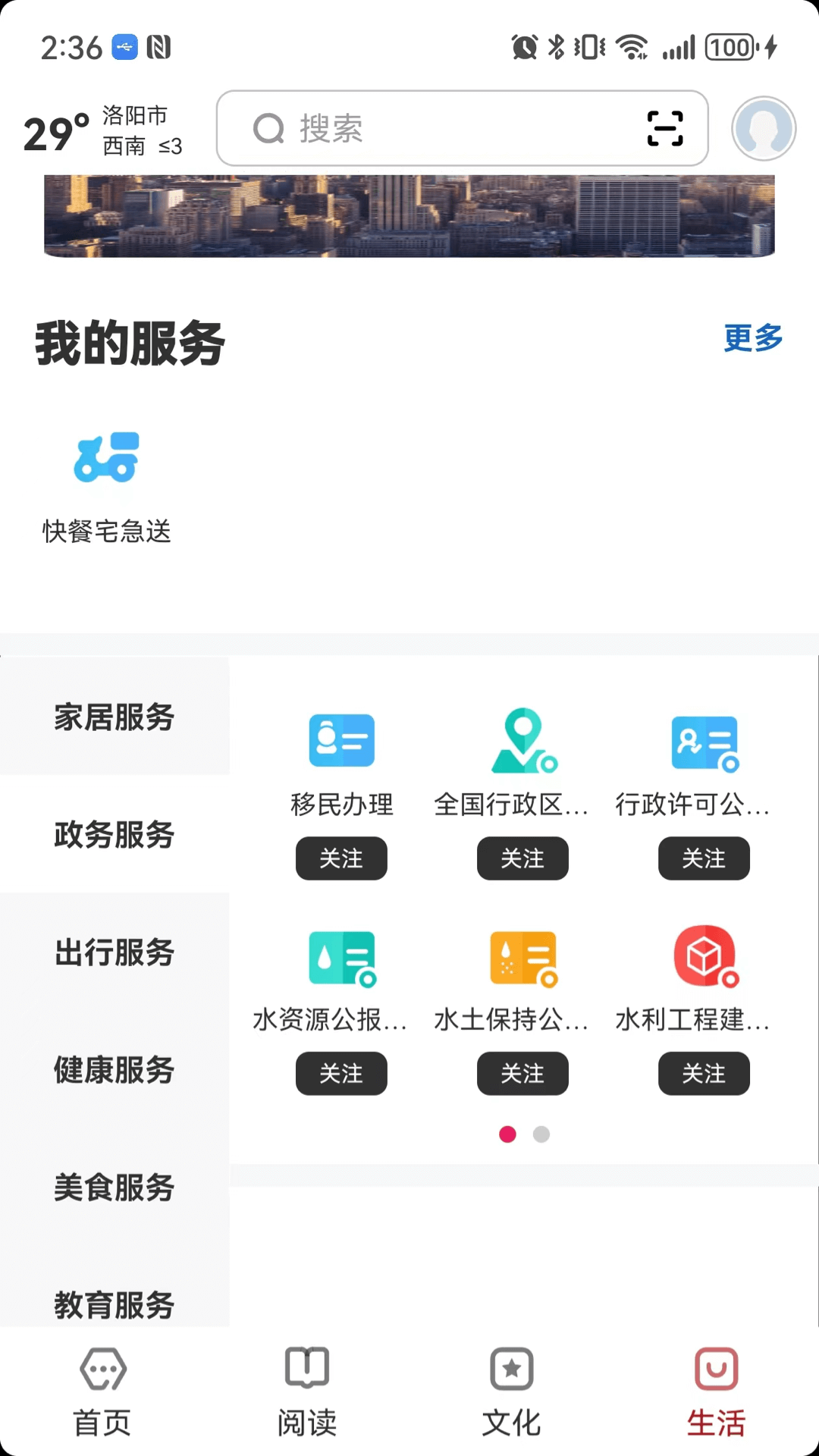
Task: Open the profile avatar
Action: (x=763, y=128)
